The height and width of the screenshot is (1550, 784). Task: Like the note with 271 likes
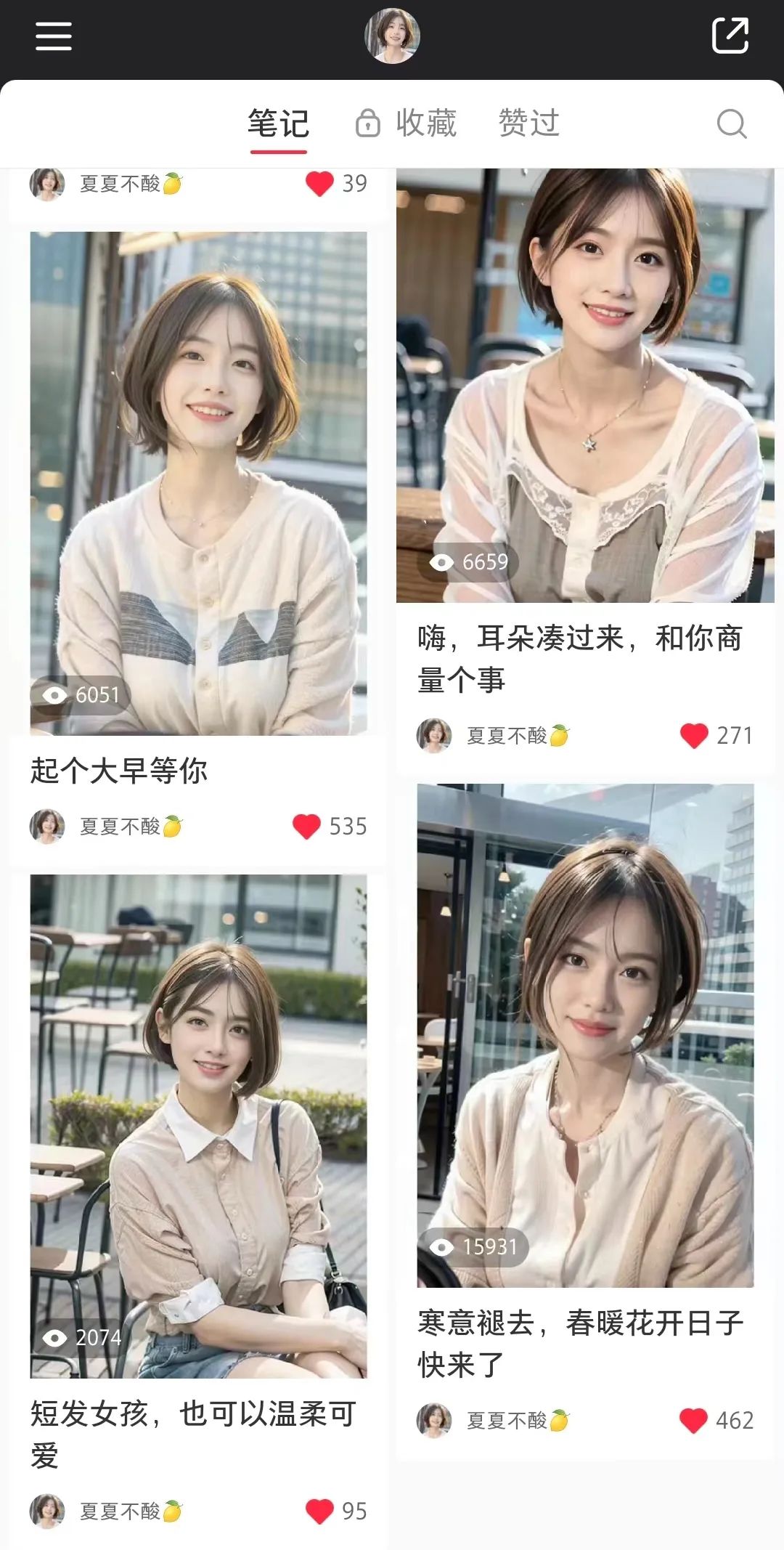(694, 736)
